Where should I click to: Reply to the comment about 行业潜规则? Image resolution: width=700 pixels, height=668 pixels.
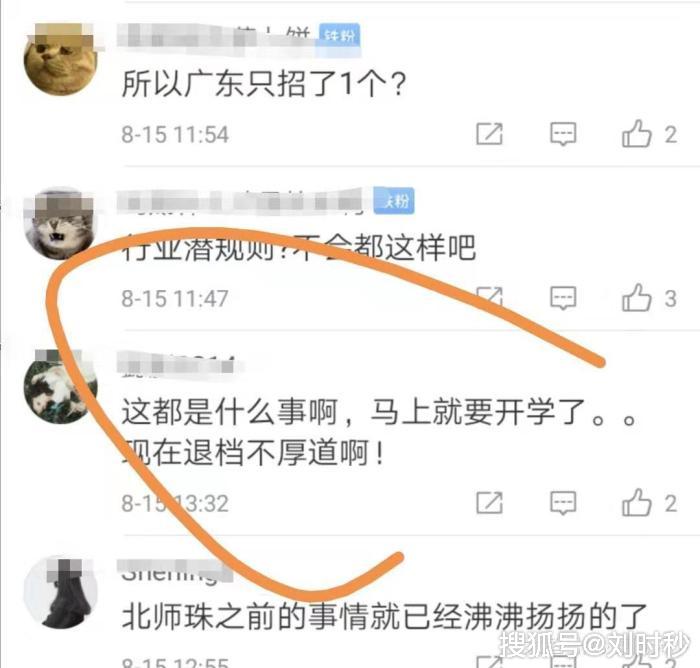(x=564, y=297)
